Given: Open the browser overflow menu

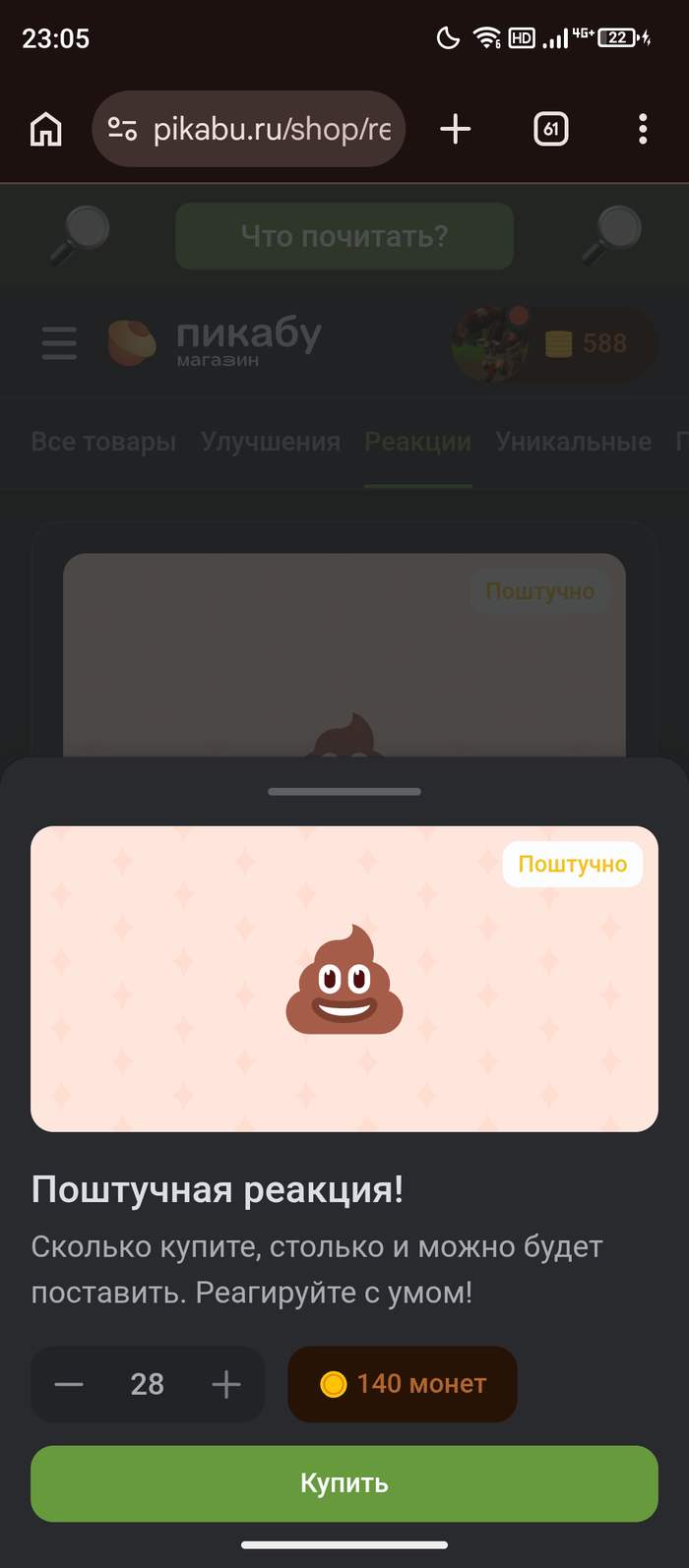Looking at the screenshot, I should point(643,129).
